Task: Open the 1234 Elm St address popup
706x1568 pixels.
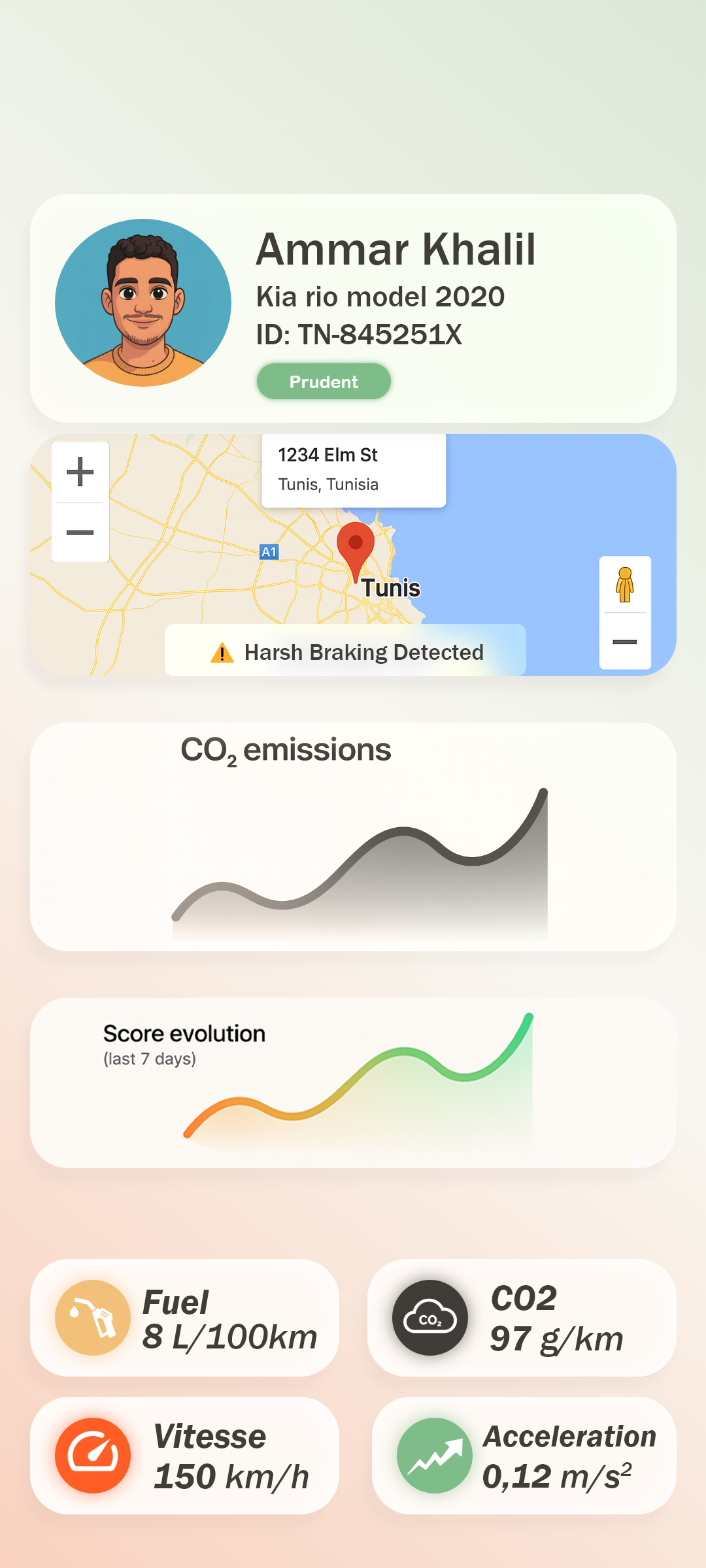Action: point(354,470)
